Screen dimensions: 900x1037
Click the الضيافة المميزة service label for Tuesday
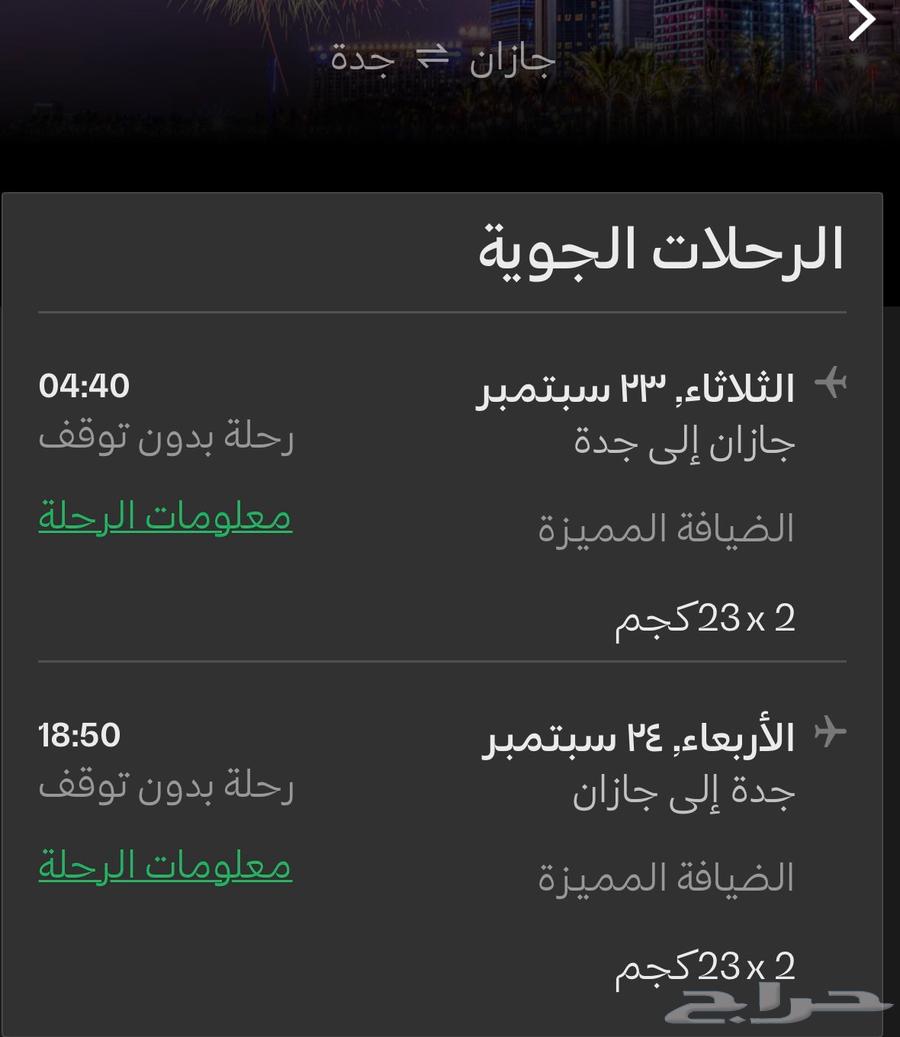(x=666, y=528)
